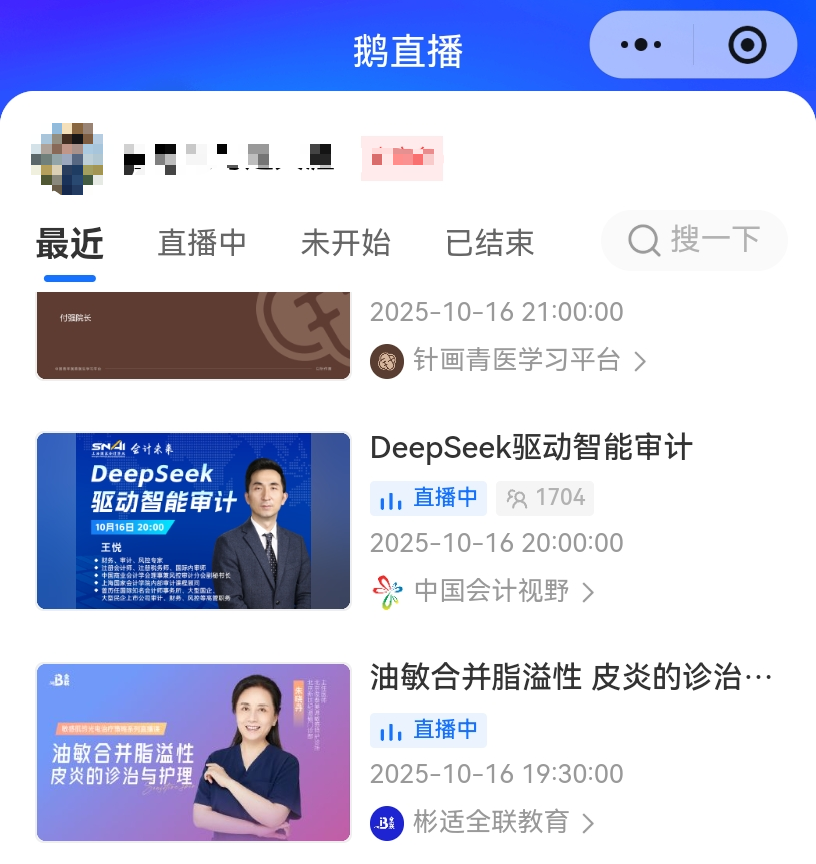Open the DeepSeek驱动智能审计 live stream link
The width and height of the screenshot is (816, 864).
tap(530, 447)
